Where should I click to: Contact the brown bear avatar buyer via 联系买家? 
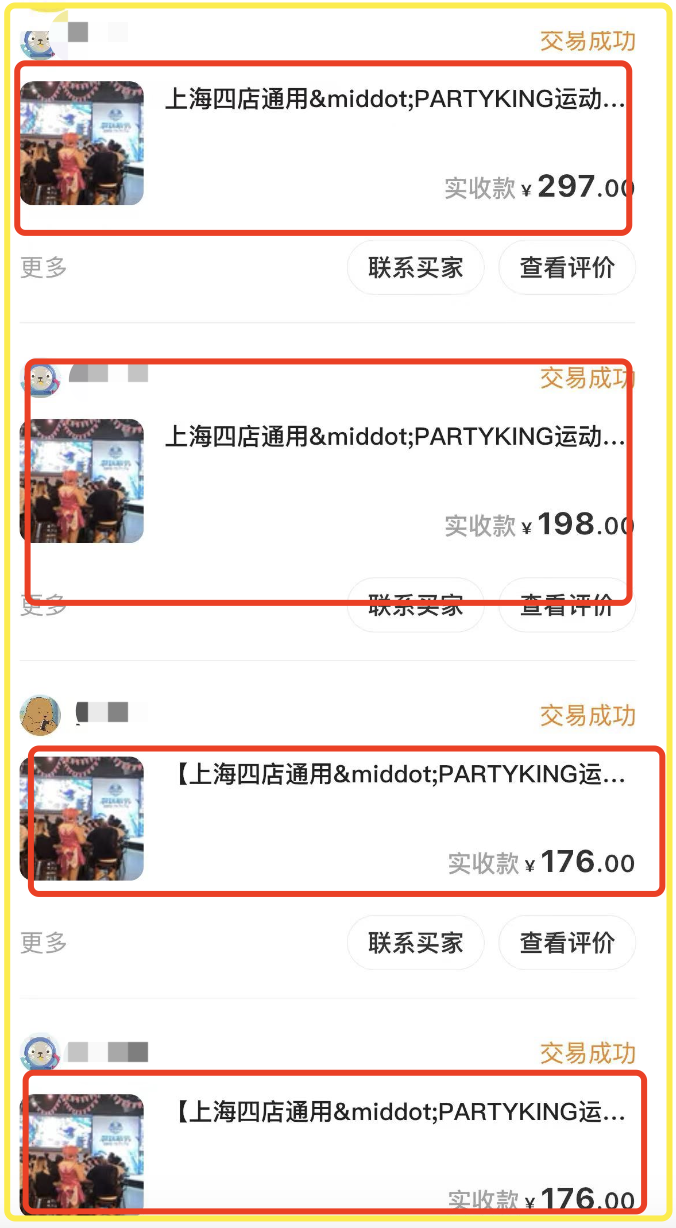coord(415,943)
